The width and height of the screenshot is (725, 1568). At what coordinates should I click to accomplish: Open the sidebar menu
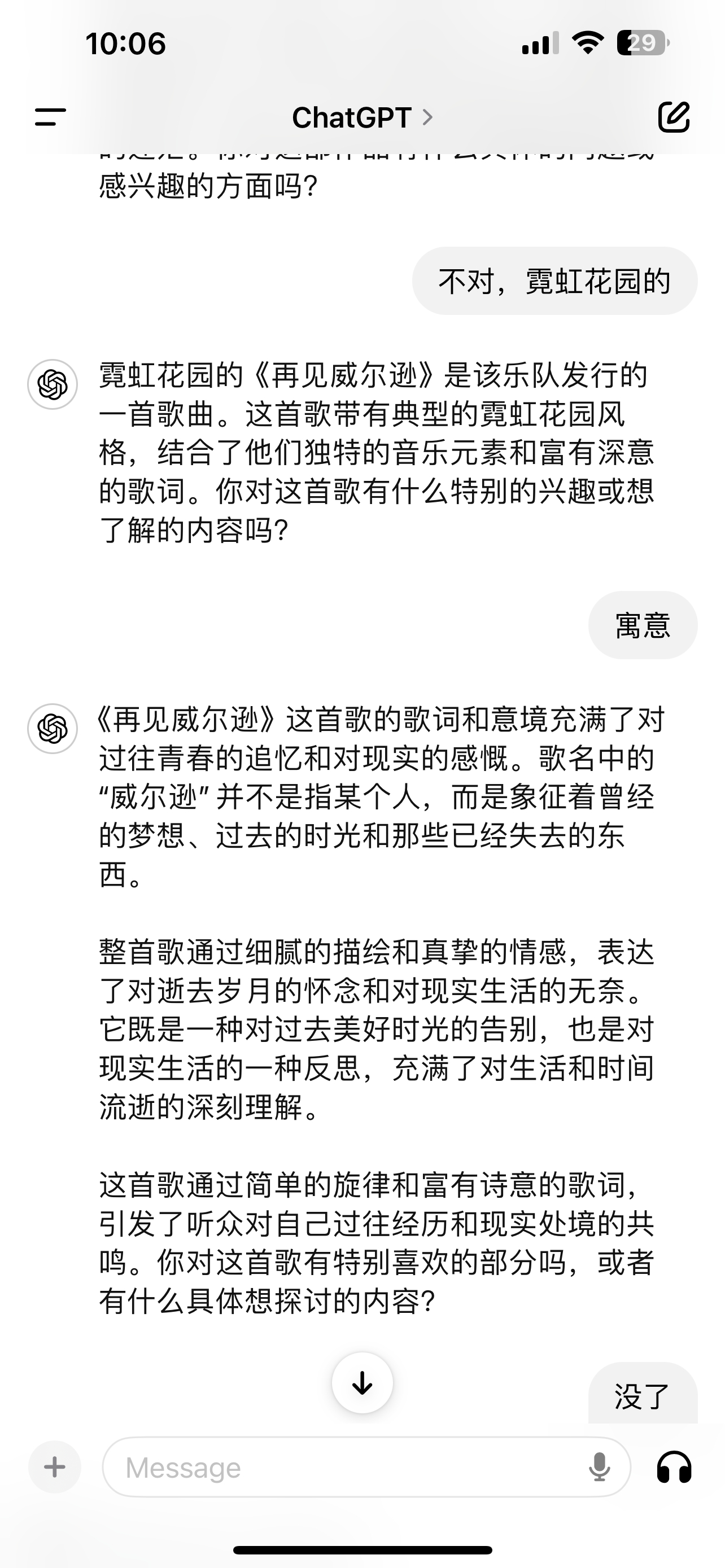coord(50,117)
